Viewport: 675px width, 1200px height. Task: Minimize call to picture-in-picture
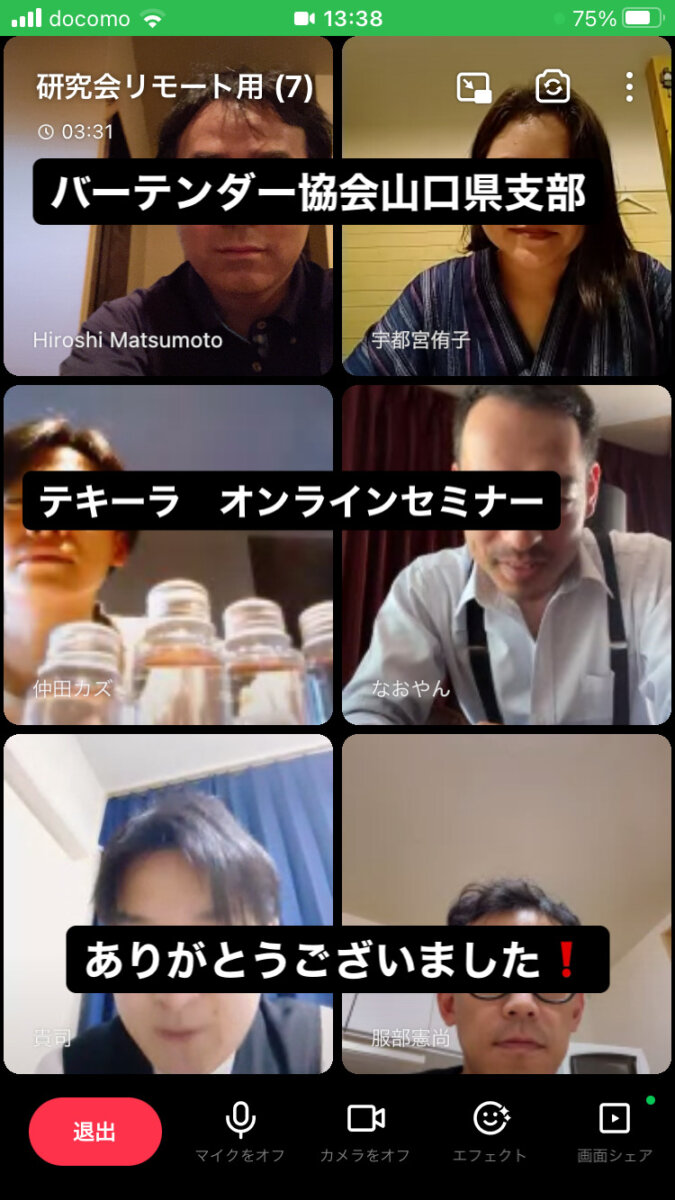(x=474, y=87)
